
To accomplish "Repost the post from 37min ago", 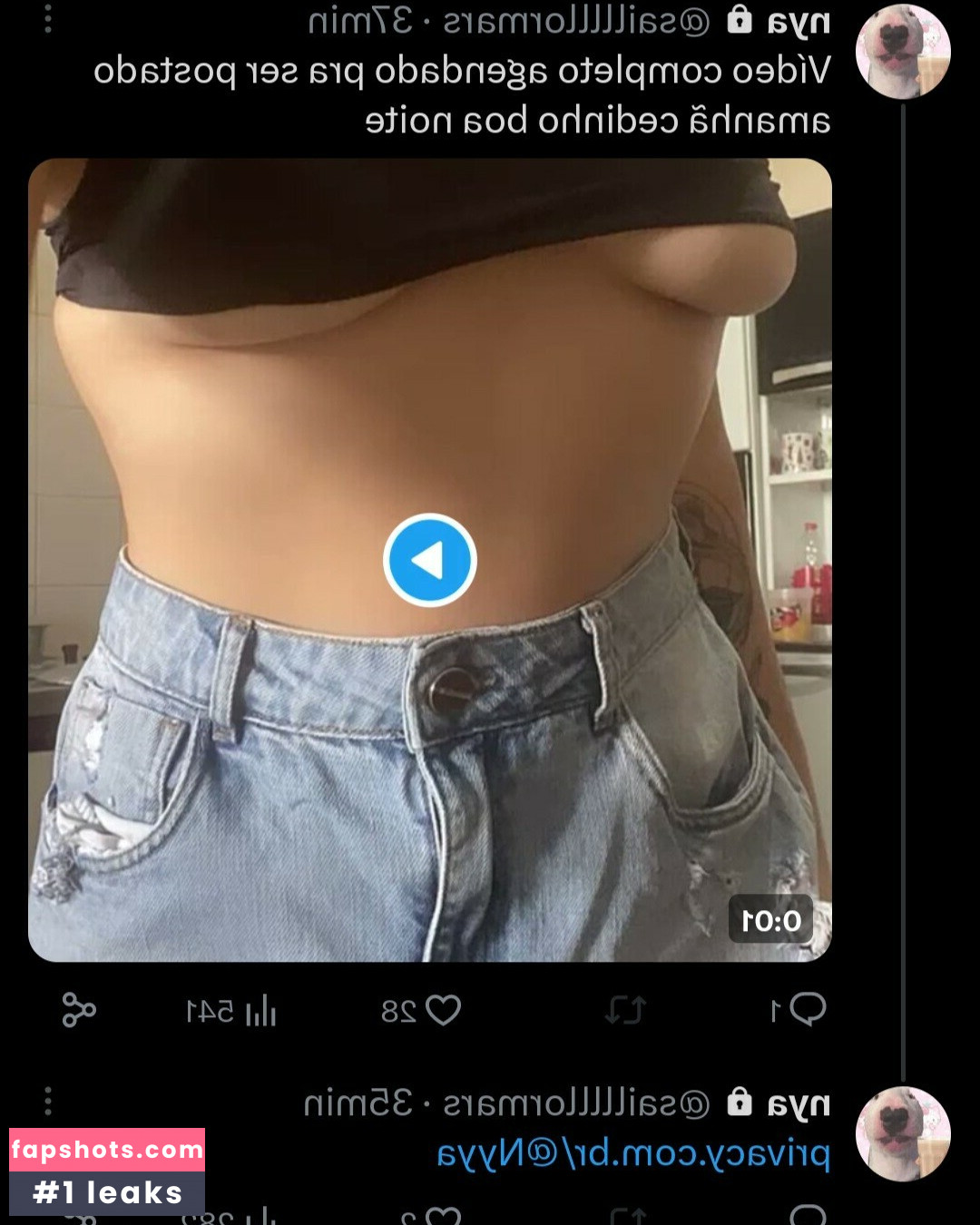I will 625,1009.
